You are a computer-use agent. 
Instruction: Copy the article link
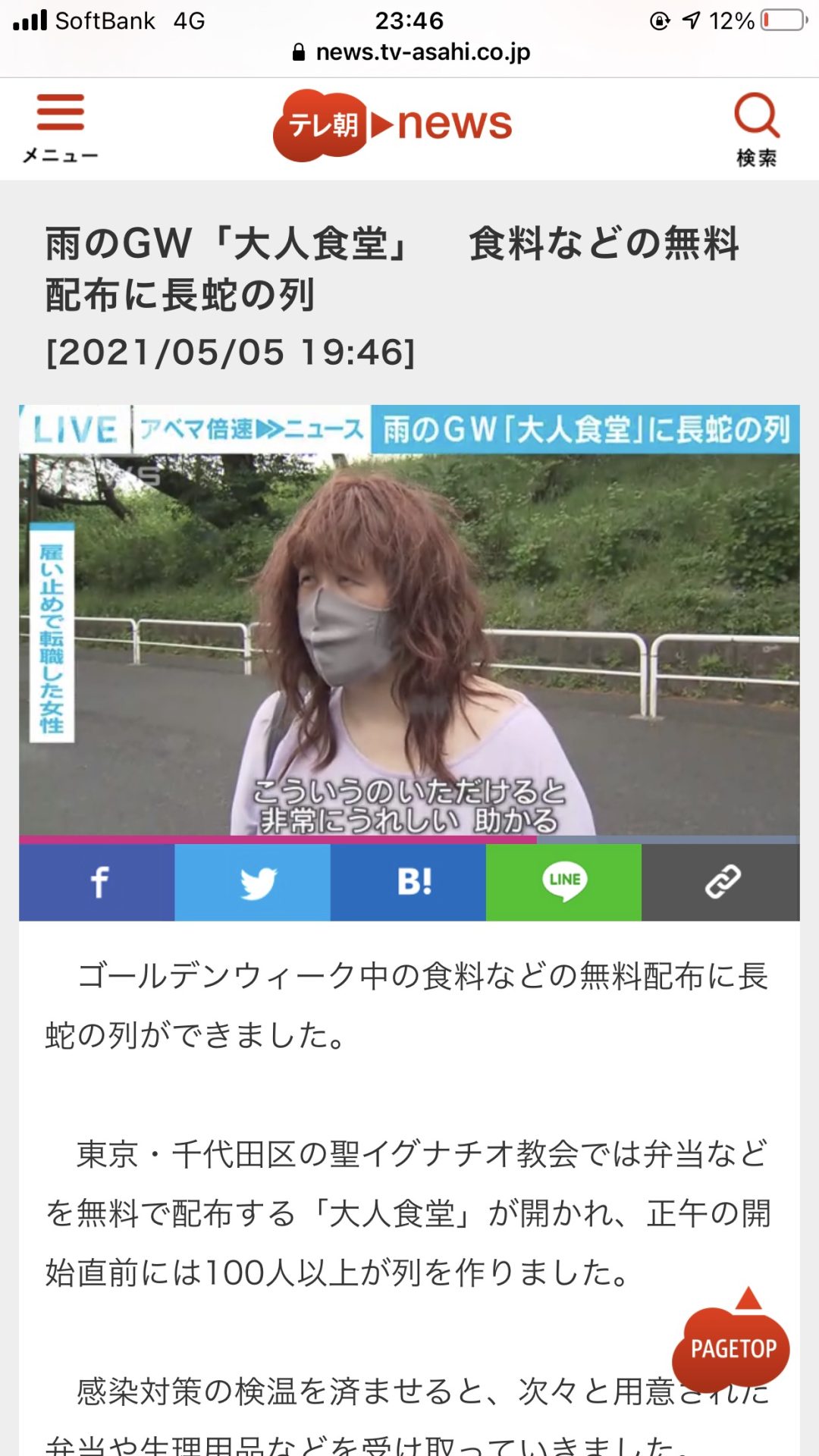coord(720,883)
